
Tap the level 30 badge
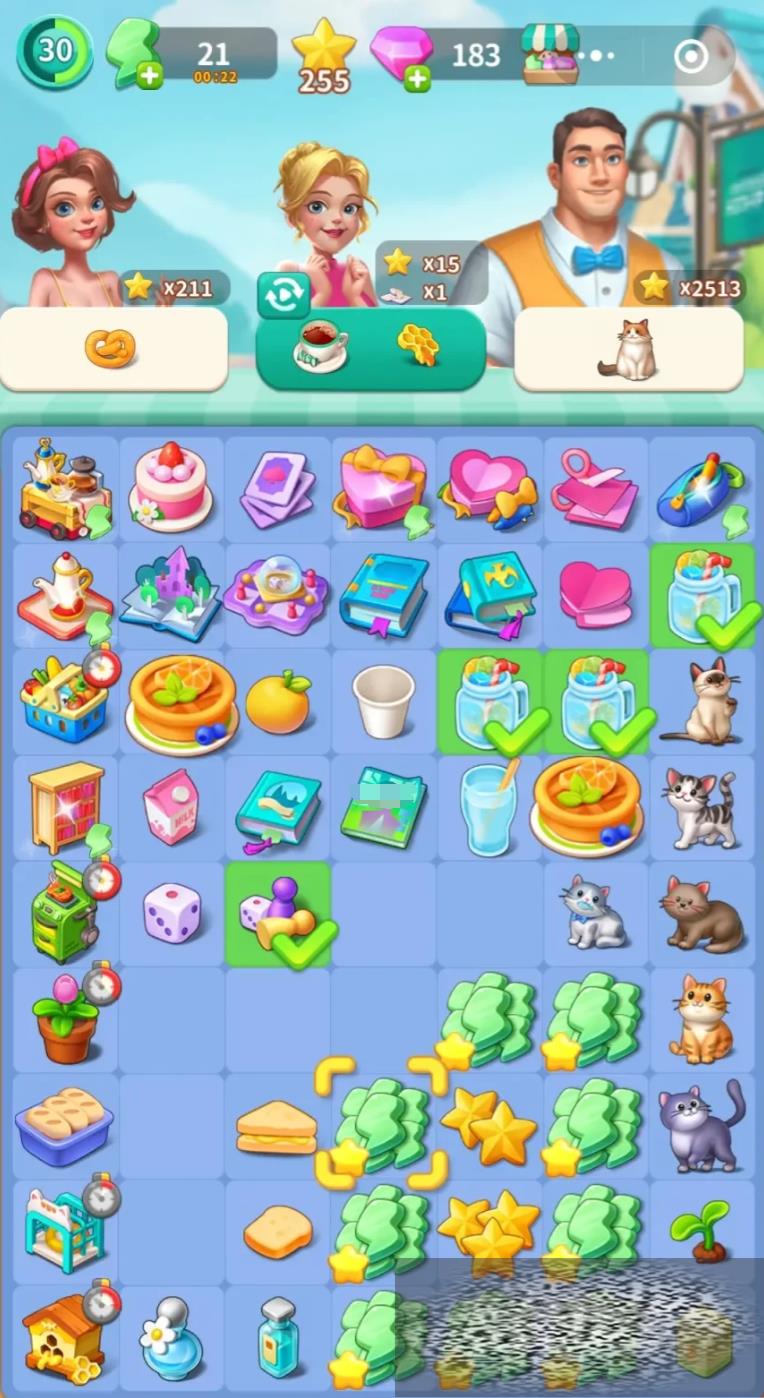point(55,52)
